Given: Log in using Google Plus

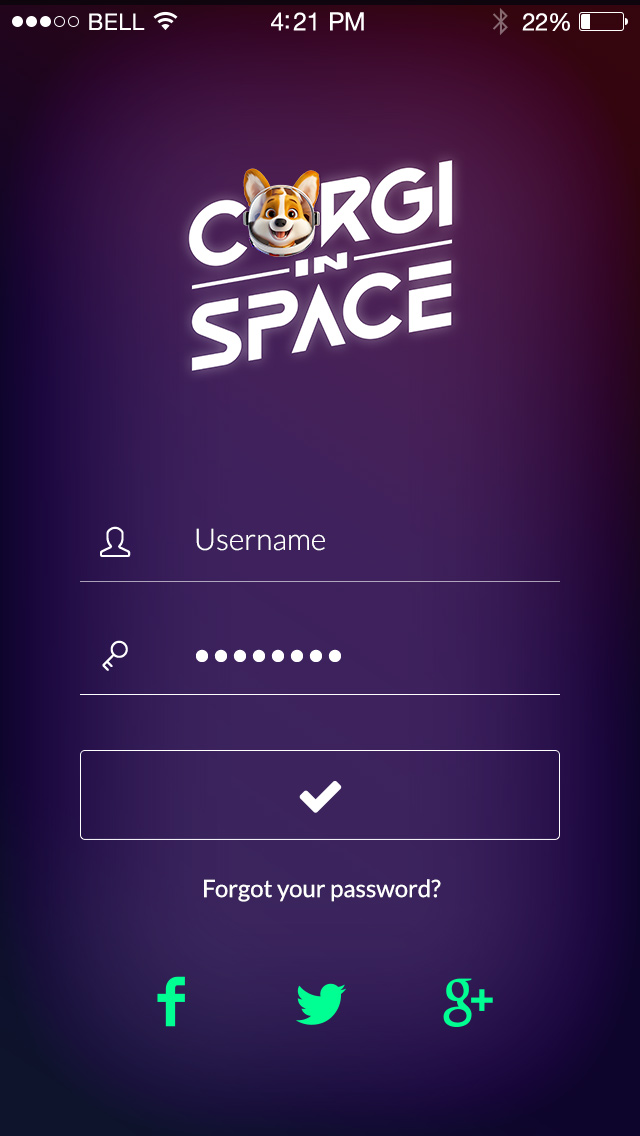Looking at the screenshot, I should point(467,1003).
